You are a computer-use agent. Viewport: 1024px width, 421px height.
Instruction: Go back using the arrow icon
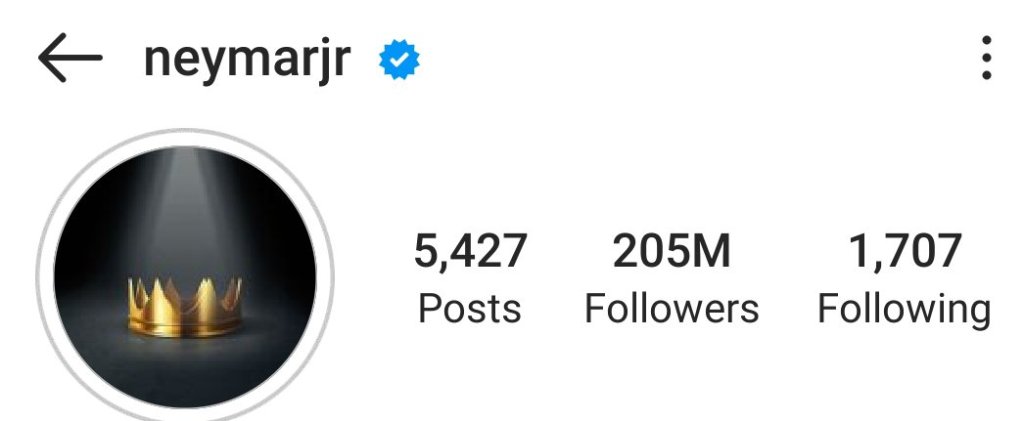click(70, 60)
